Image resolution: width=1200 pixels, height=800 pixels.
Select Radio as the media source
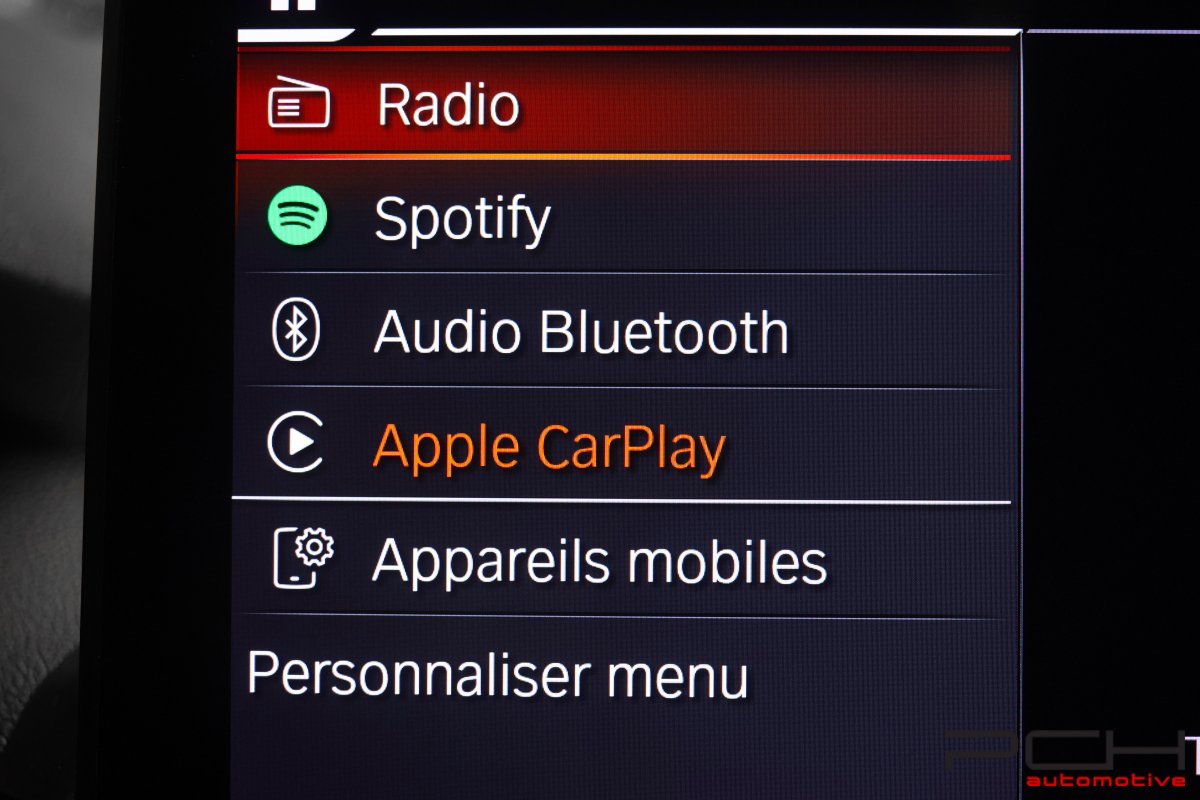coord(448,104)
